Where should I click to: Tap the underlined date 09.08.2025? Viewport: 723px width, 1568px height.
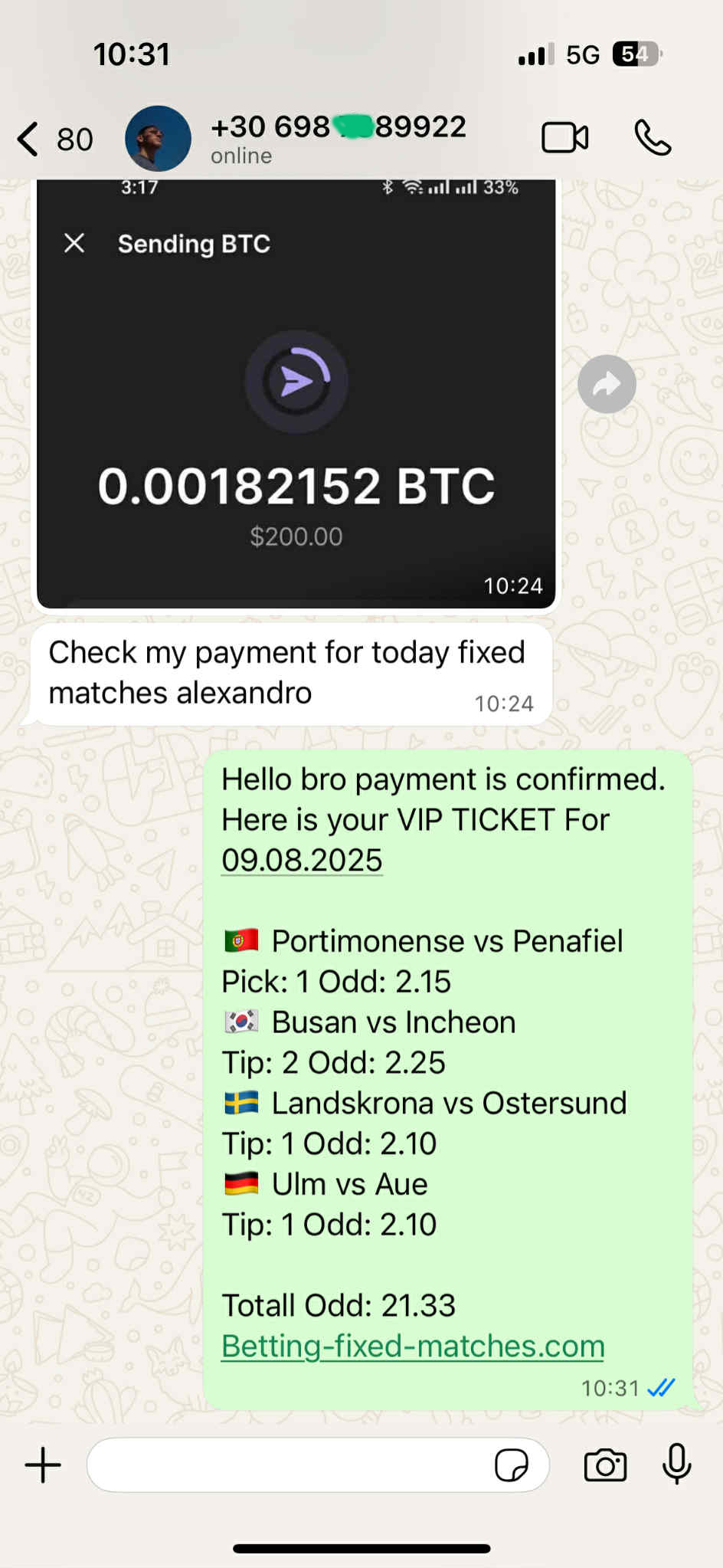point(302,860)
